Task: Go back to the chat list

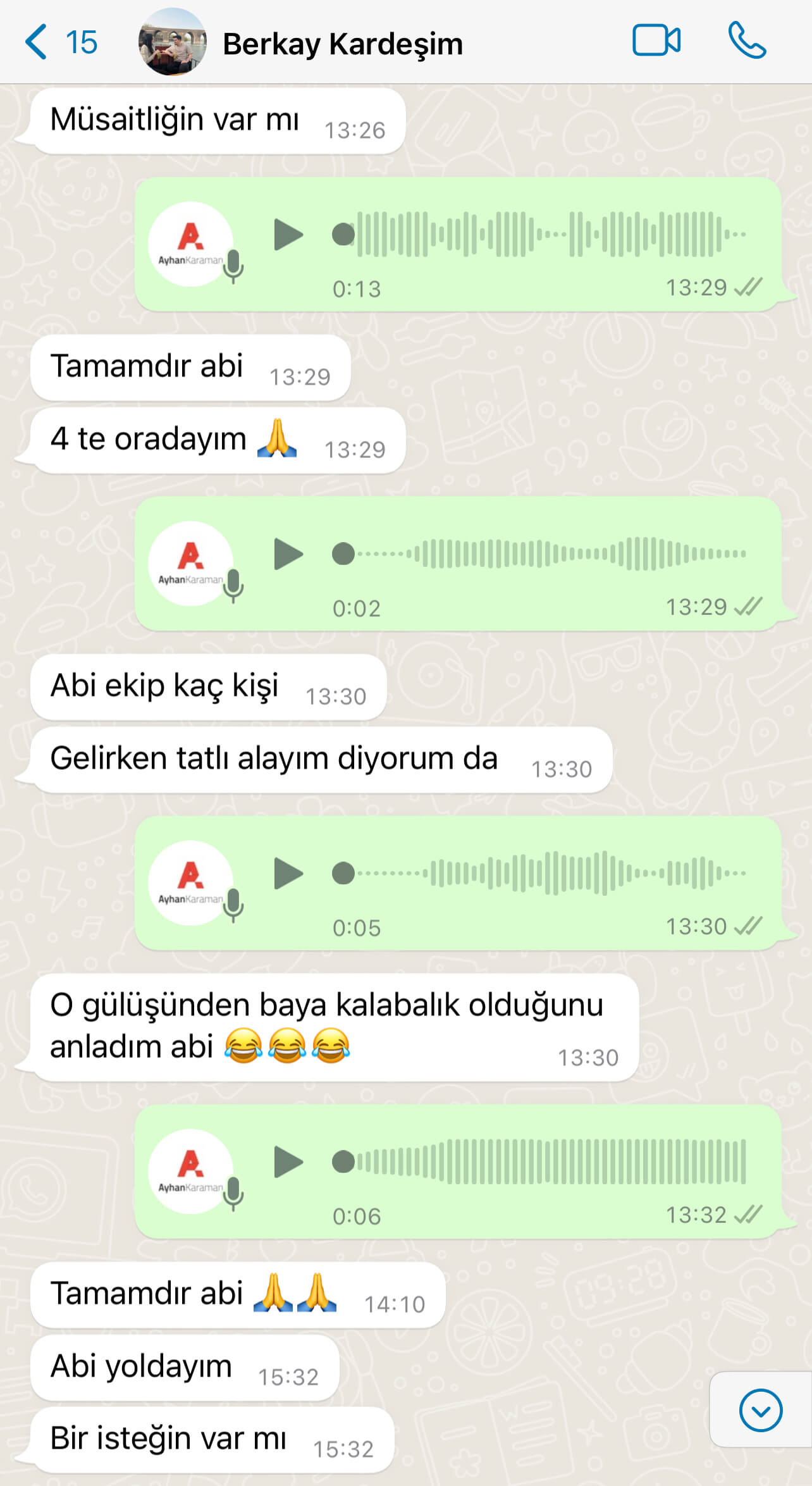Action: tap(60, 42)
